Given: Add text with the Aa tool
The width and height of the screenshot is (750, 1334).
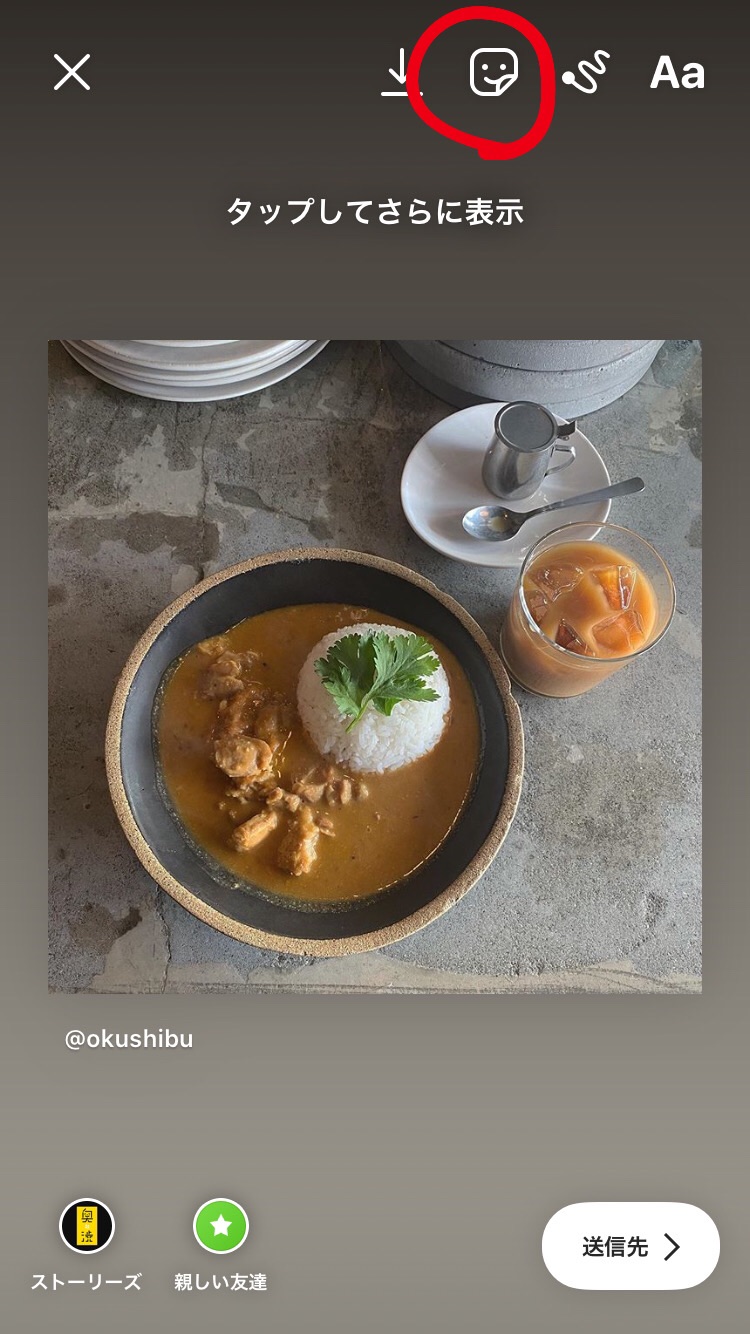Looking at the screenshot, I should coord(677,73).
